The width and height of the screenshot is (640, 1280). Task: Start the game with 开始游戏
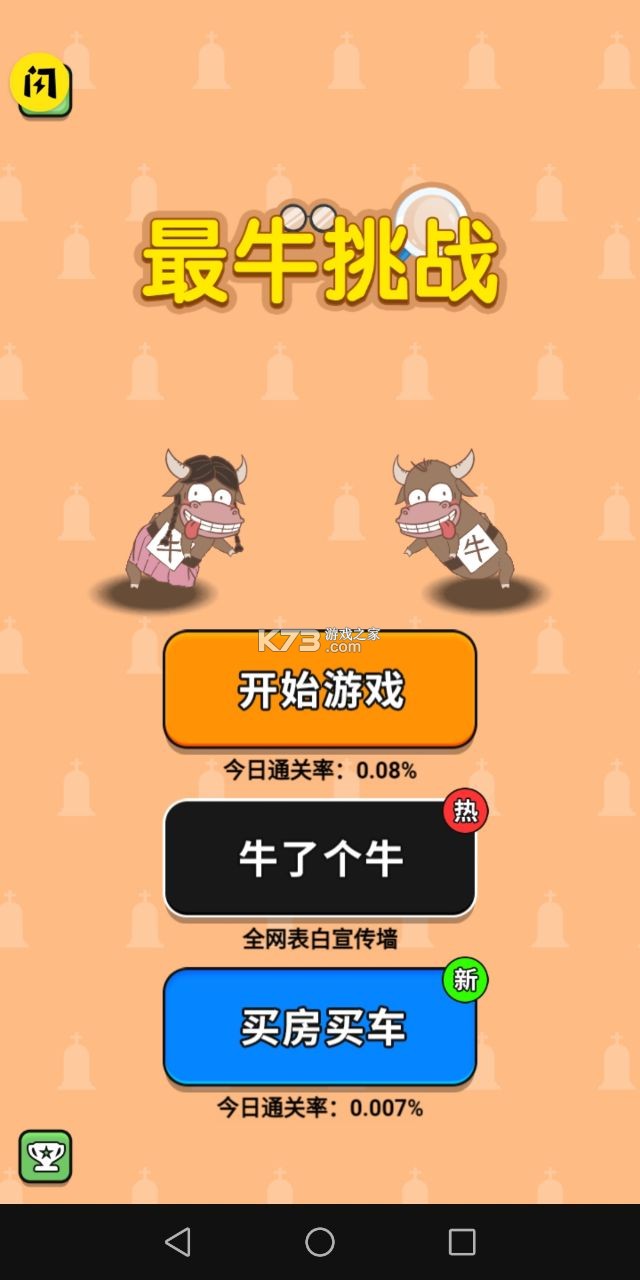[320, 689]
